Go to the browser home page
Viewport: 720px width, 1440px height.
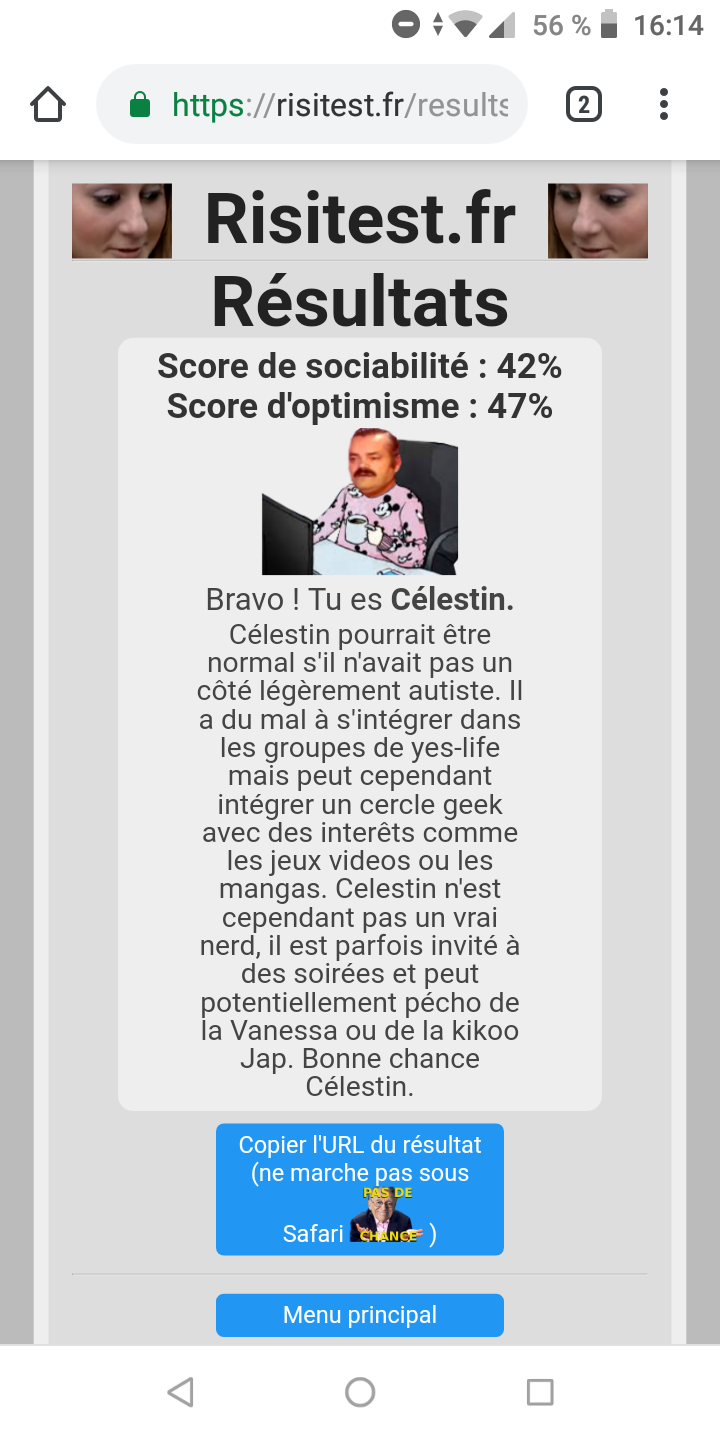48,104
